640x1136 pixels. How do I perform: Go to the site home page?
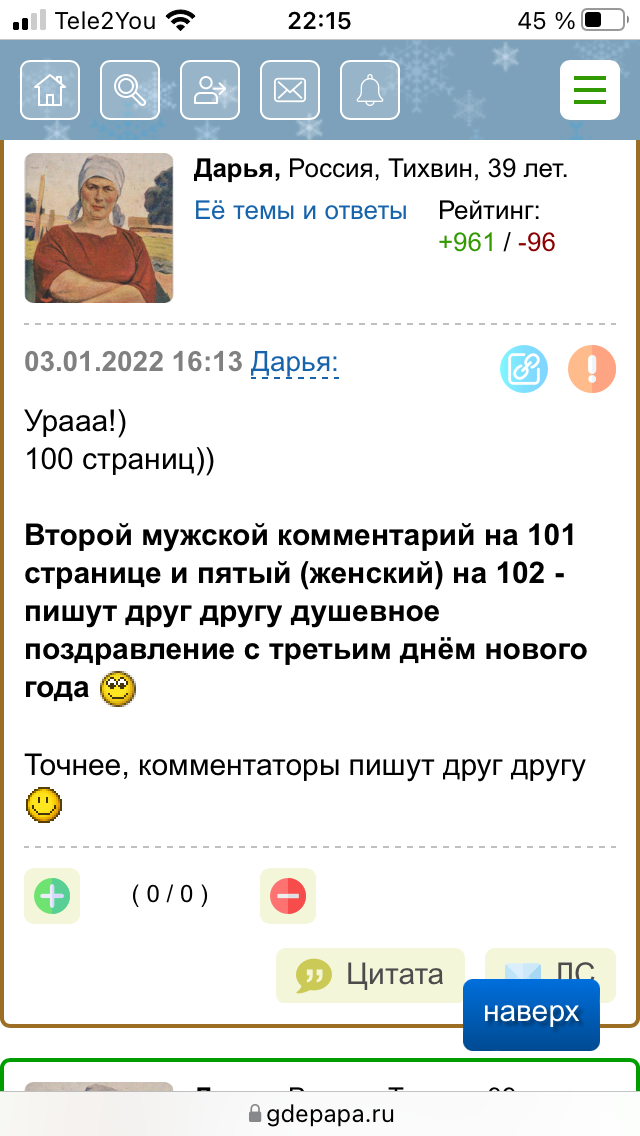(x=50, y=90)
